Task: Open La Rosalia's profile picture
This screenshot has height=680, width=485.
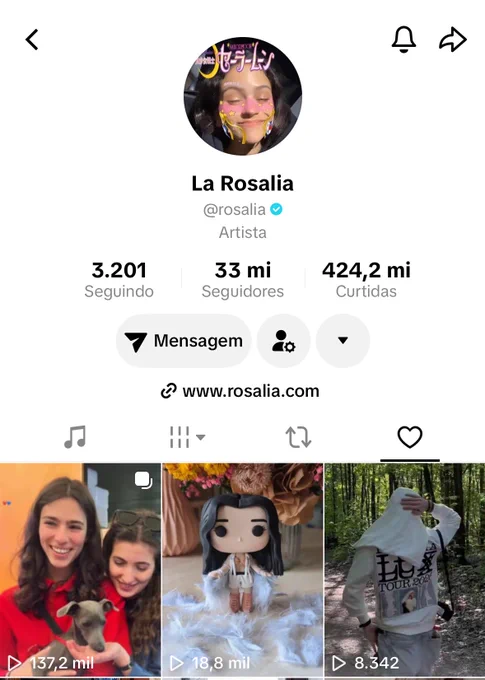Action: [x=243, y=96]
